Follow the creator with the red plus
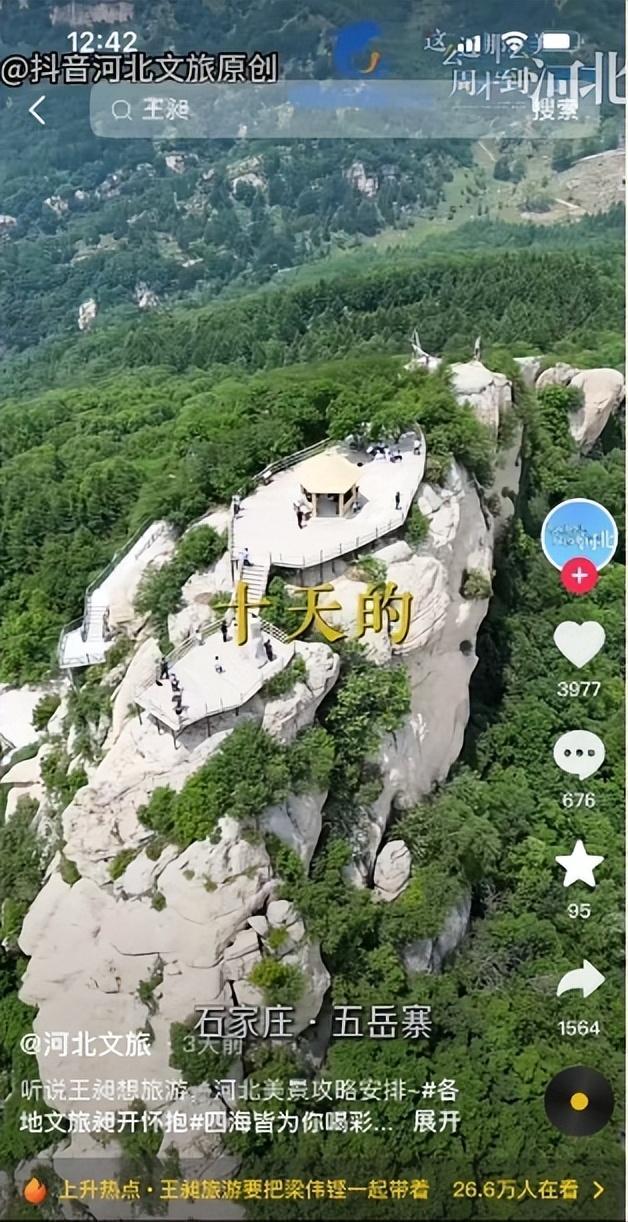The width and height of the screenshot is (628, 1222). click(x=579, y=576)
